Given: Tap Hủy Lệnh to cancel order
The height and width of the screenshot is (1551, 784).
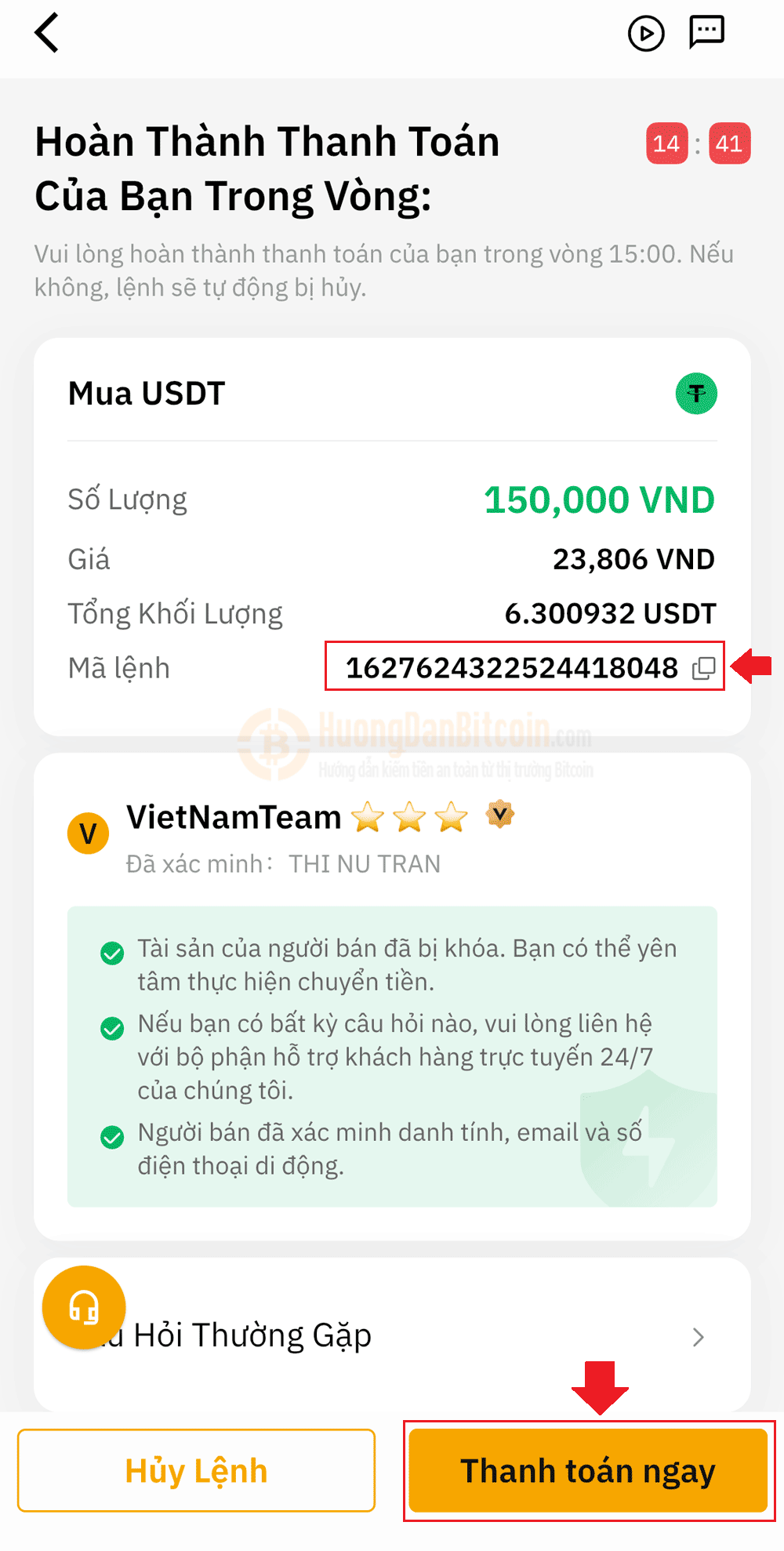Looking at the screenshot, I should point(196,1470).
